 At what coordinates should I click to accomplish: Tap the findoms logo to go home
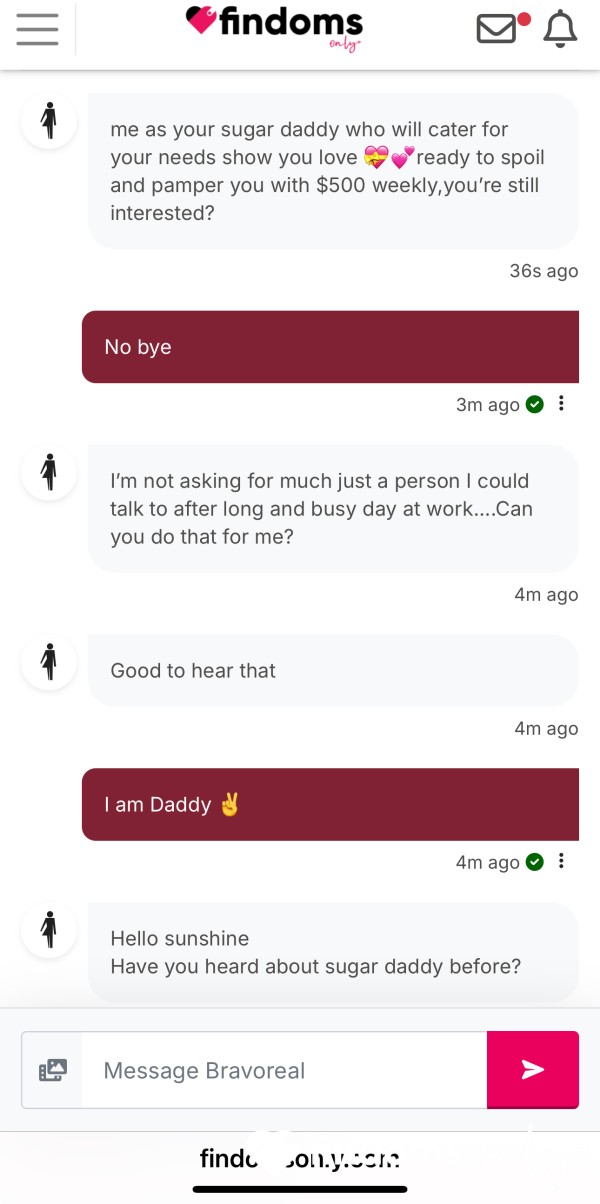(x=275, y=28)
